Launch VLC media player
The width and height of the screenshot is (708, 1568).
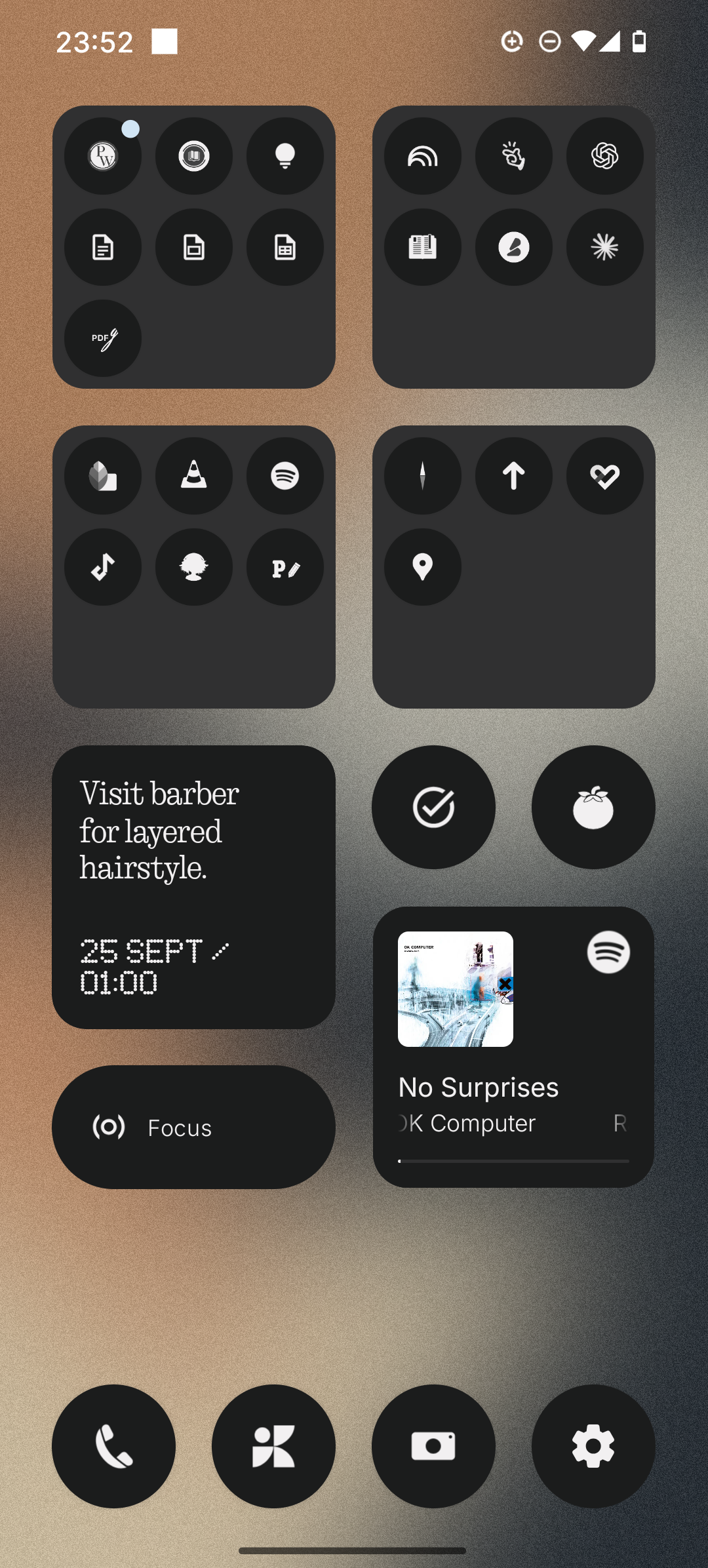(194, 476)
